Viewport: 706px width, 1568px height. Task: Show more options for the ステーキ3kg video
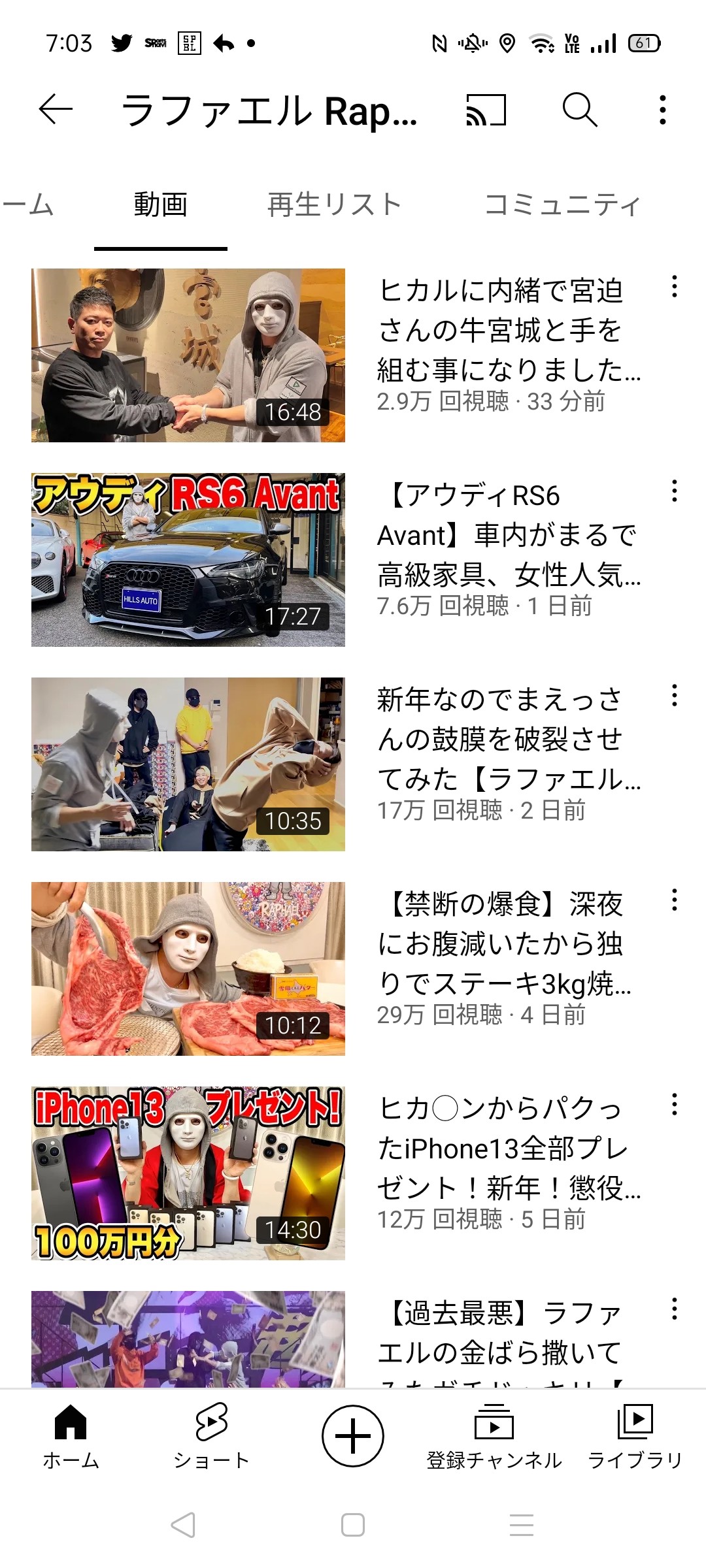point(674,900)
